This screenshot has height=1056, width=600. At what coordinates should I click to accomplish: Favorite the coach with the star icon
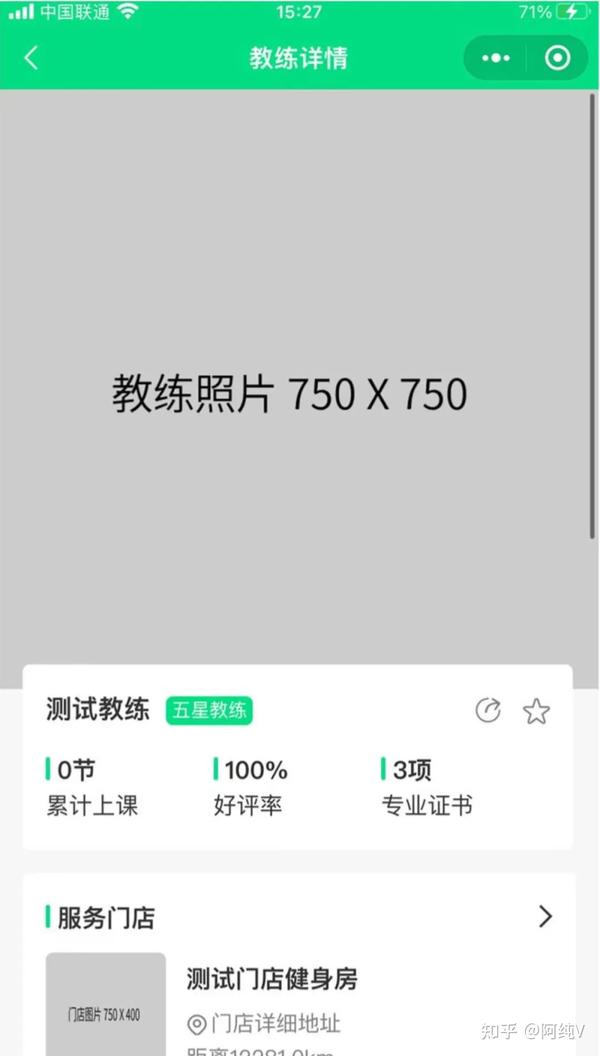536,711
